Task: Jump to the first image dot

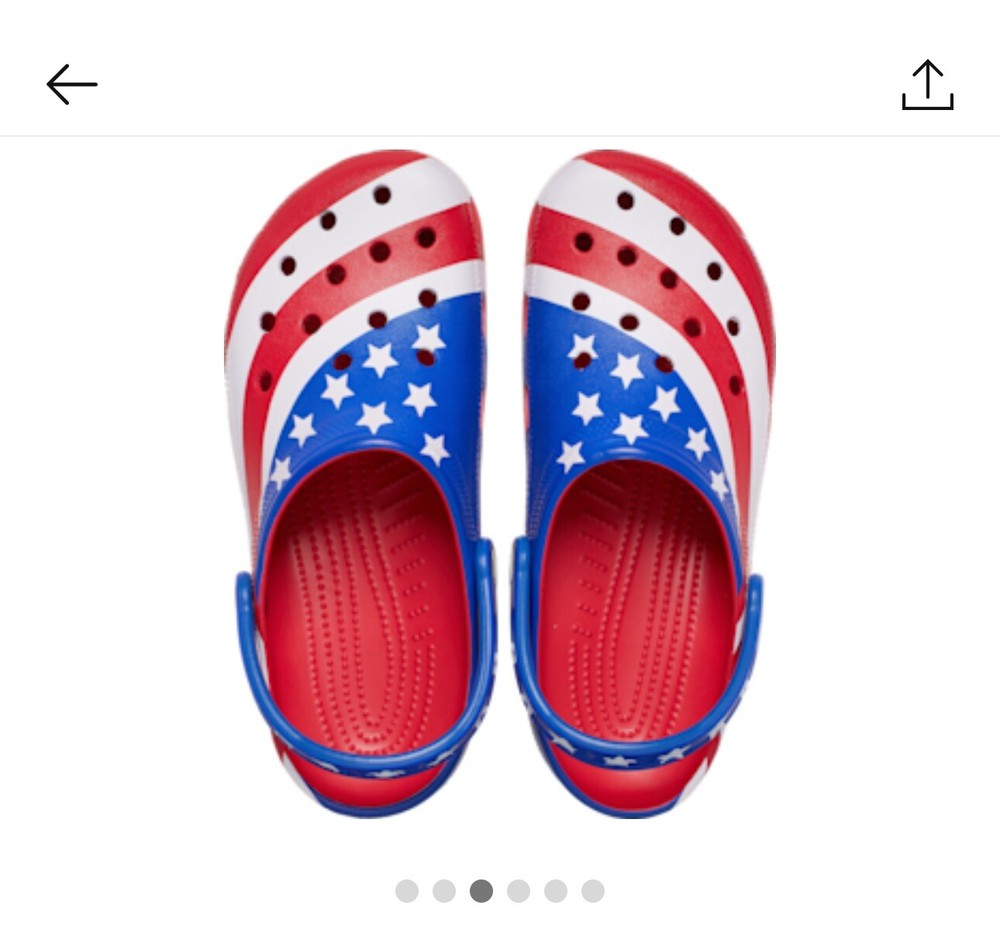Action: coord(407,891)
